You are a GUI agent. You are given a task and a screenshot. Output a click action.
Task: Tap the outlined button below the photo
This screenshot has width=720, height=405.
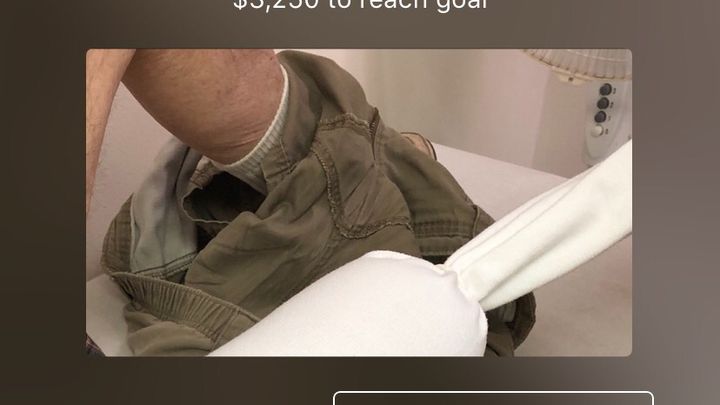tap(493, 399)
